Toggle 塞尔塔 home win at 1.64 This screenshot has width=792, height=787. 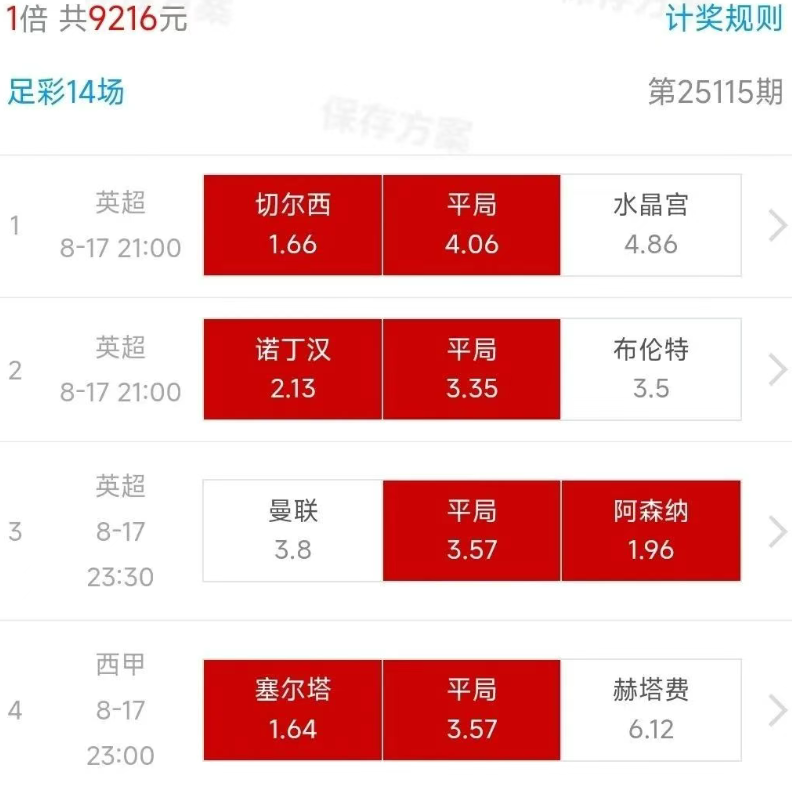point(292,709)
